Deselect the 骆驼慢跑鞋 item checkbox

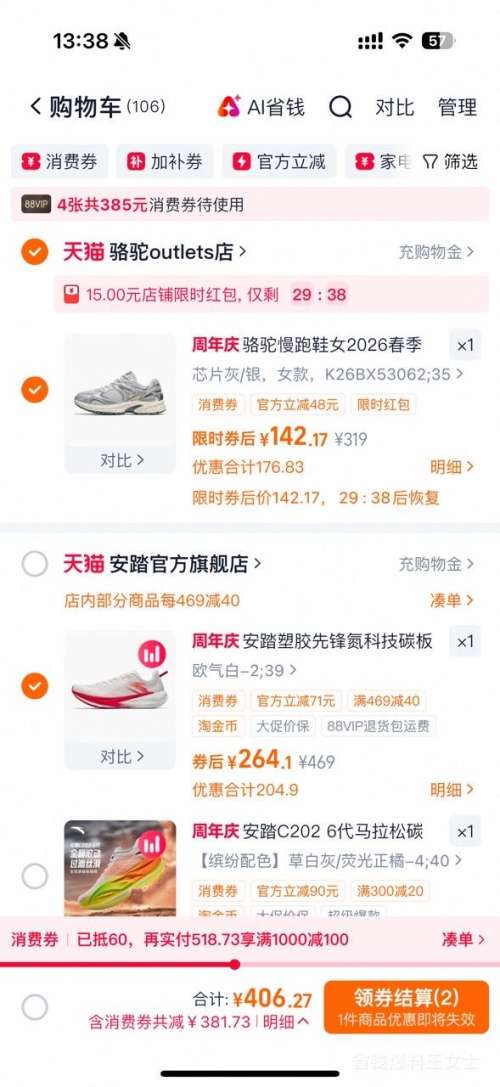coord(35,390)
